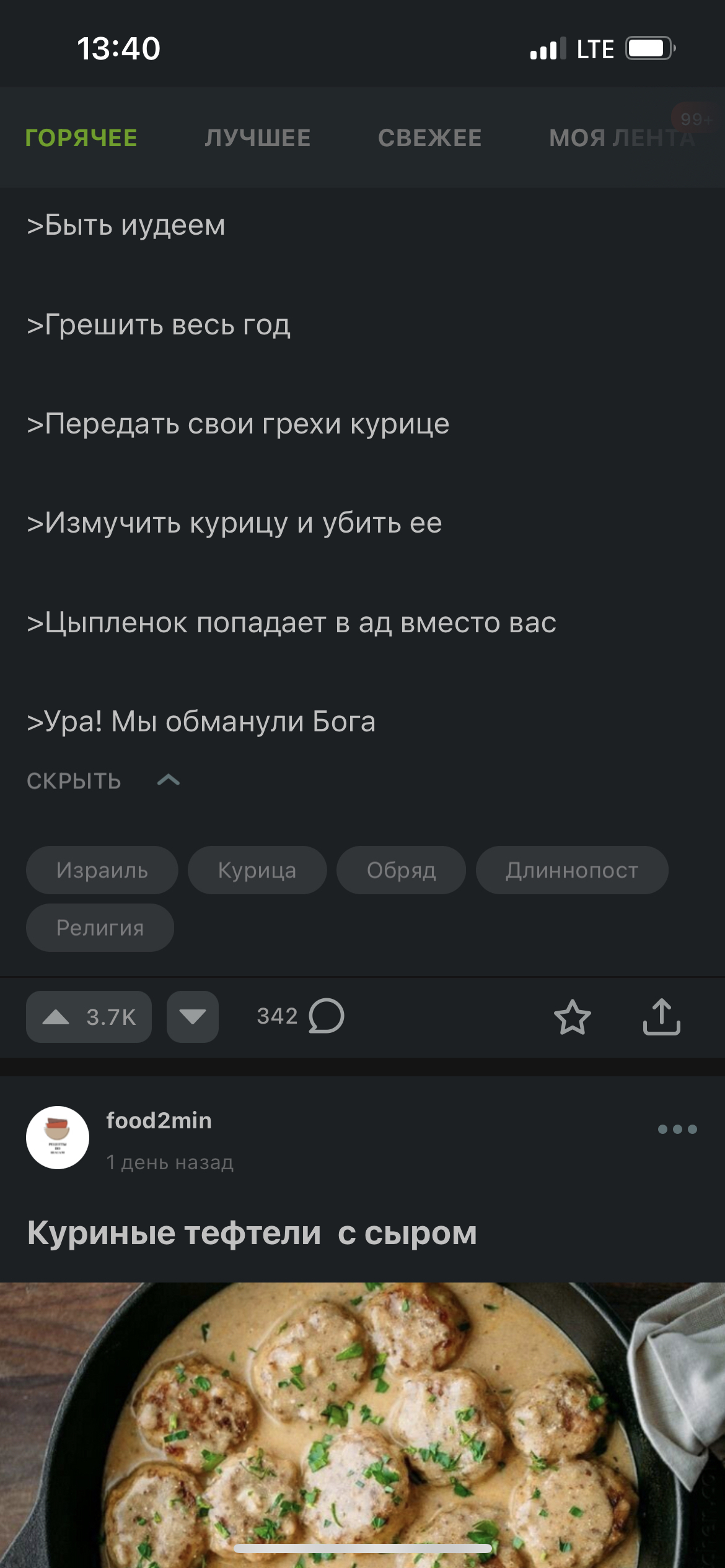Switch to the Горячее tab
The width and height of the screenshot is (725, 1568).
81,137
